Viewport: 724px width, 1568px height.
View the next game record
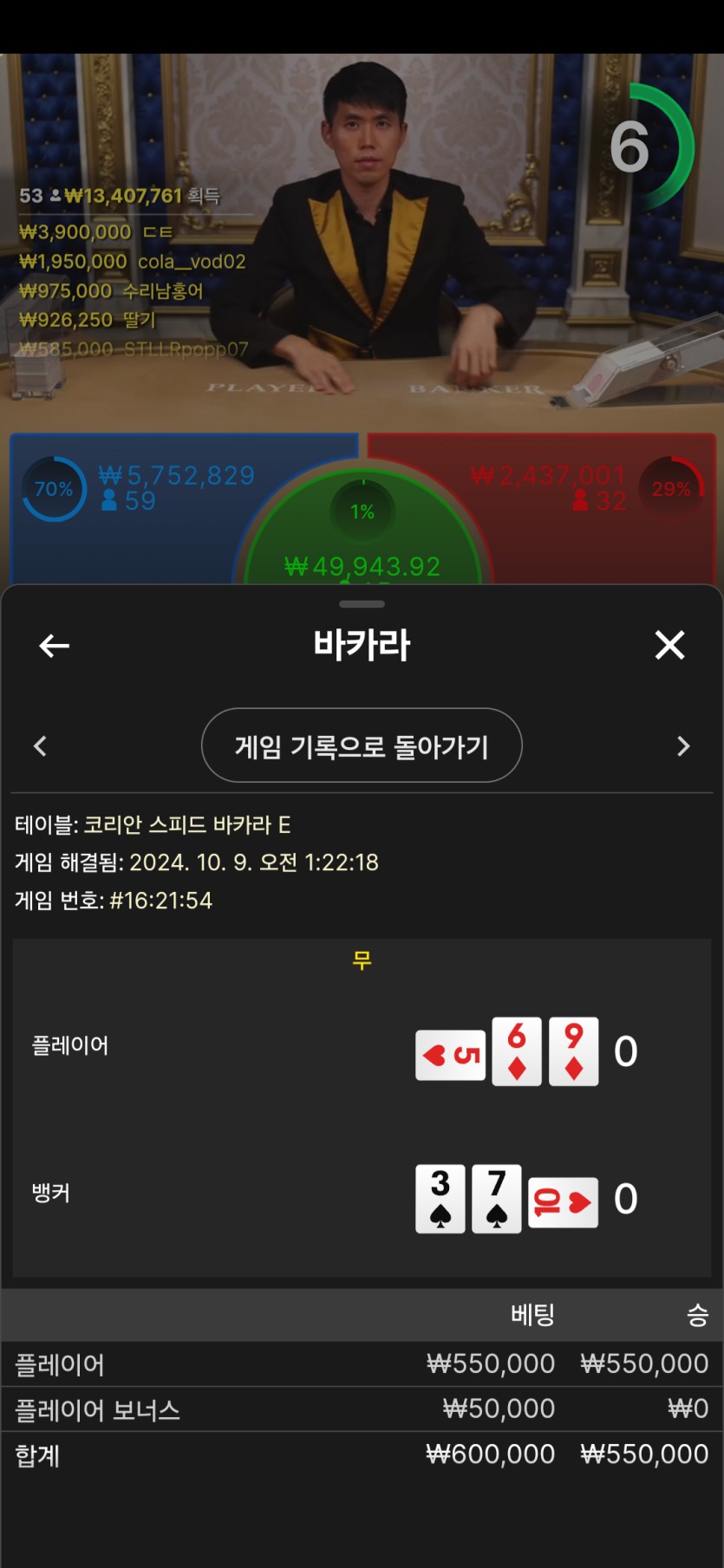pos(683,746)
